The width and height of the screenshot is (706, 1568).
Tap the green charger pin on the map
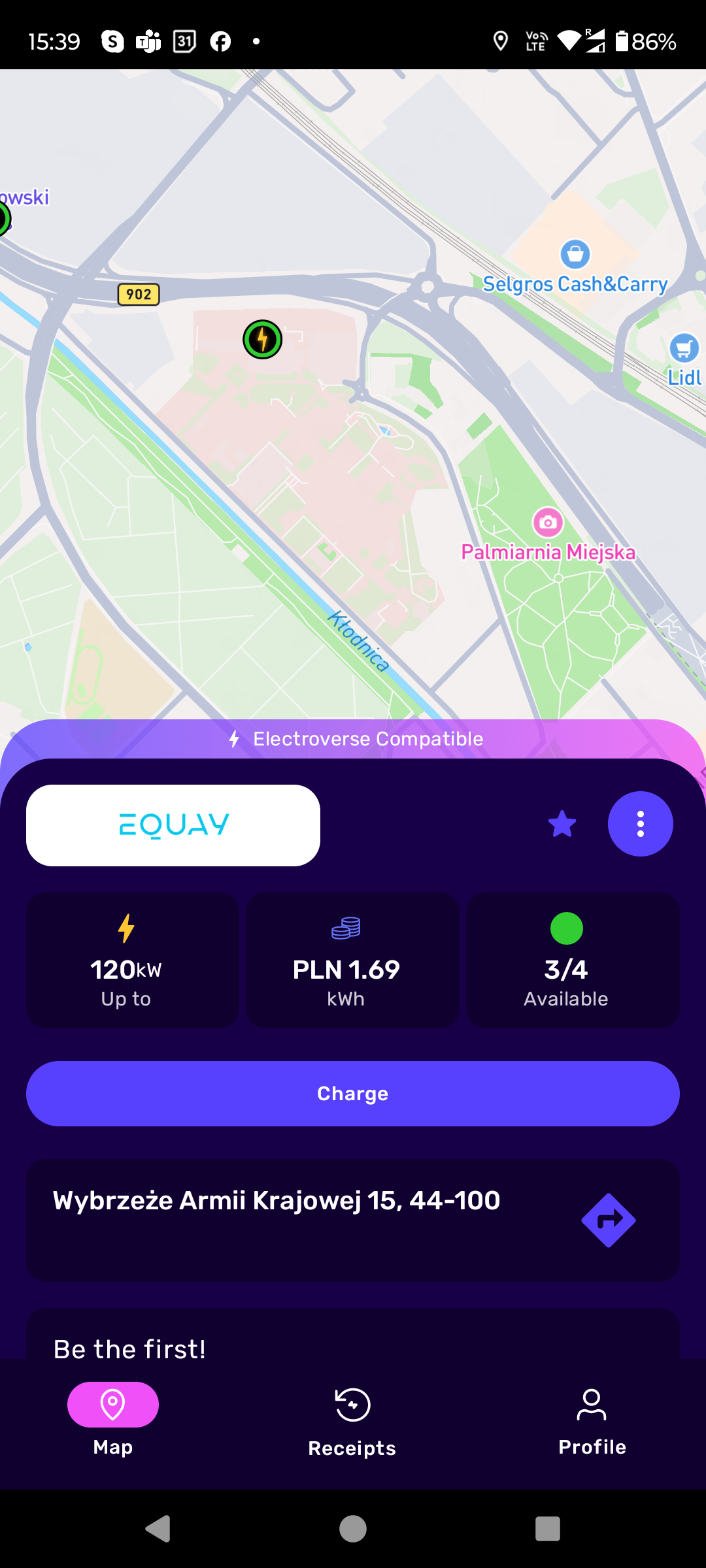262,340
